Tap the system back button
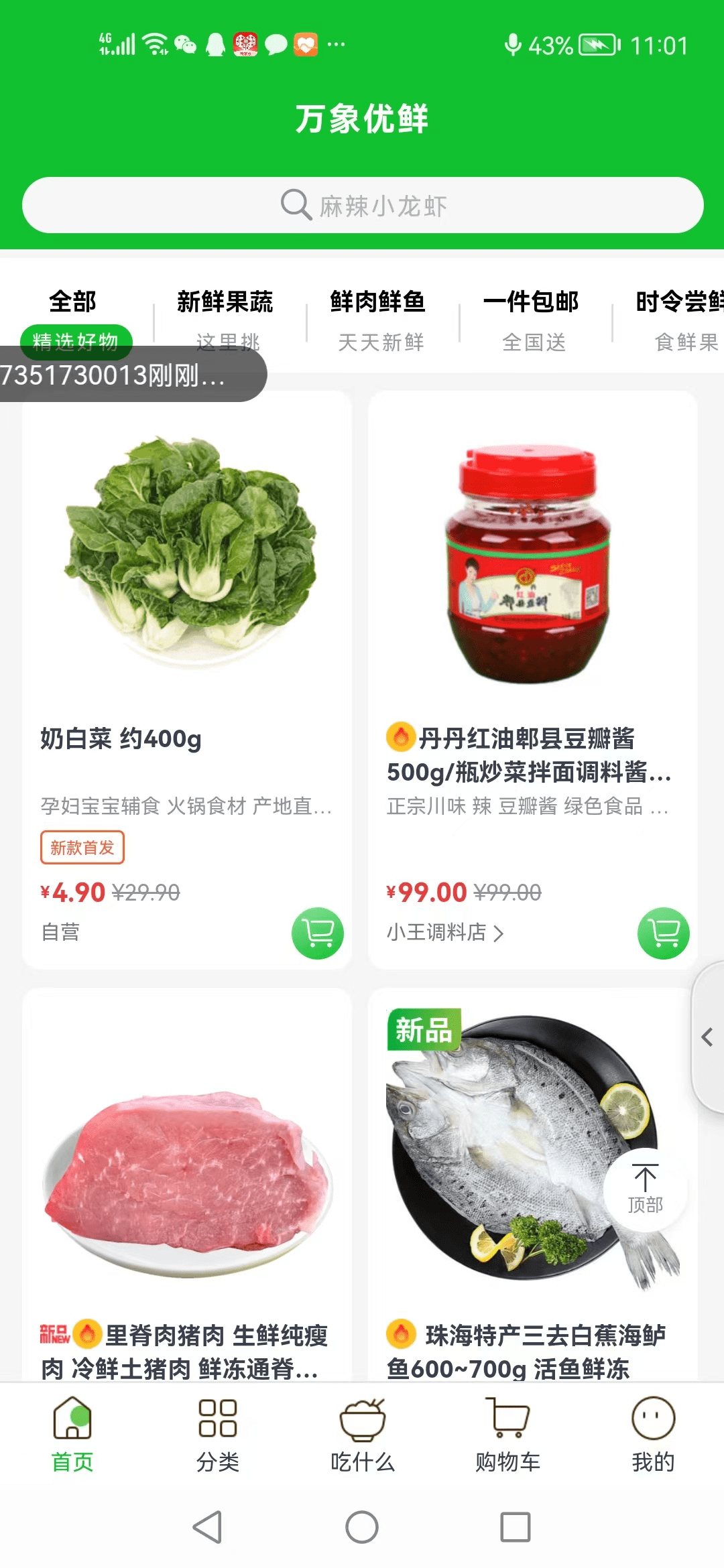The height and width of the screenshot is (1568, 724). tap(208, 1528)
